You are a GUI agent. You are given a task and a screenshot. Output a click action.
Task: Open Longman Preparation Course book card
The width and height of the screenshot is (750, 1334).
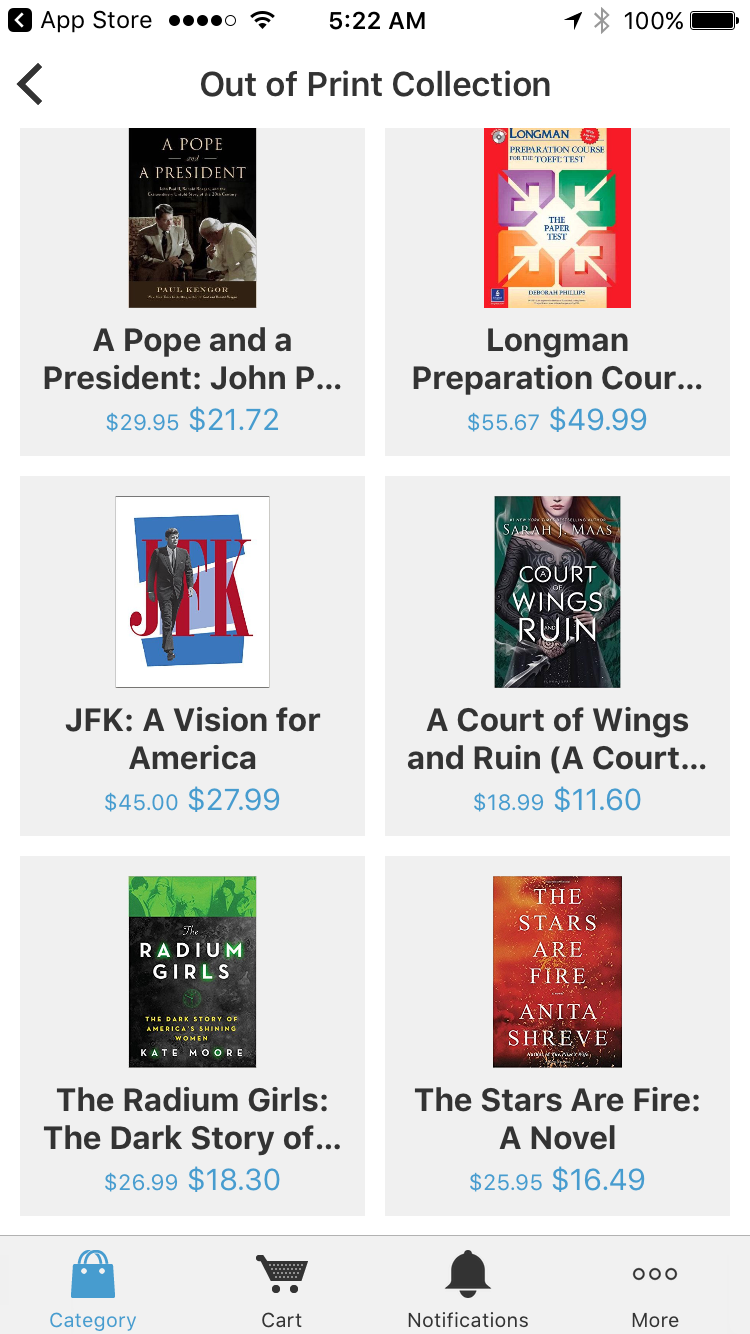tap(557, 290)
